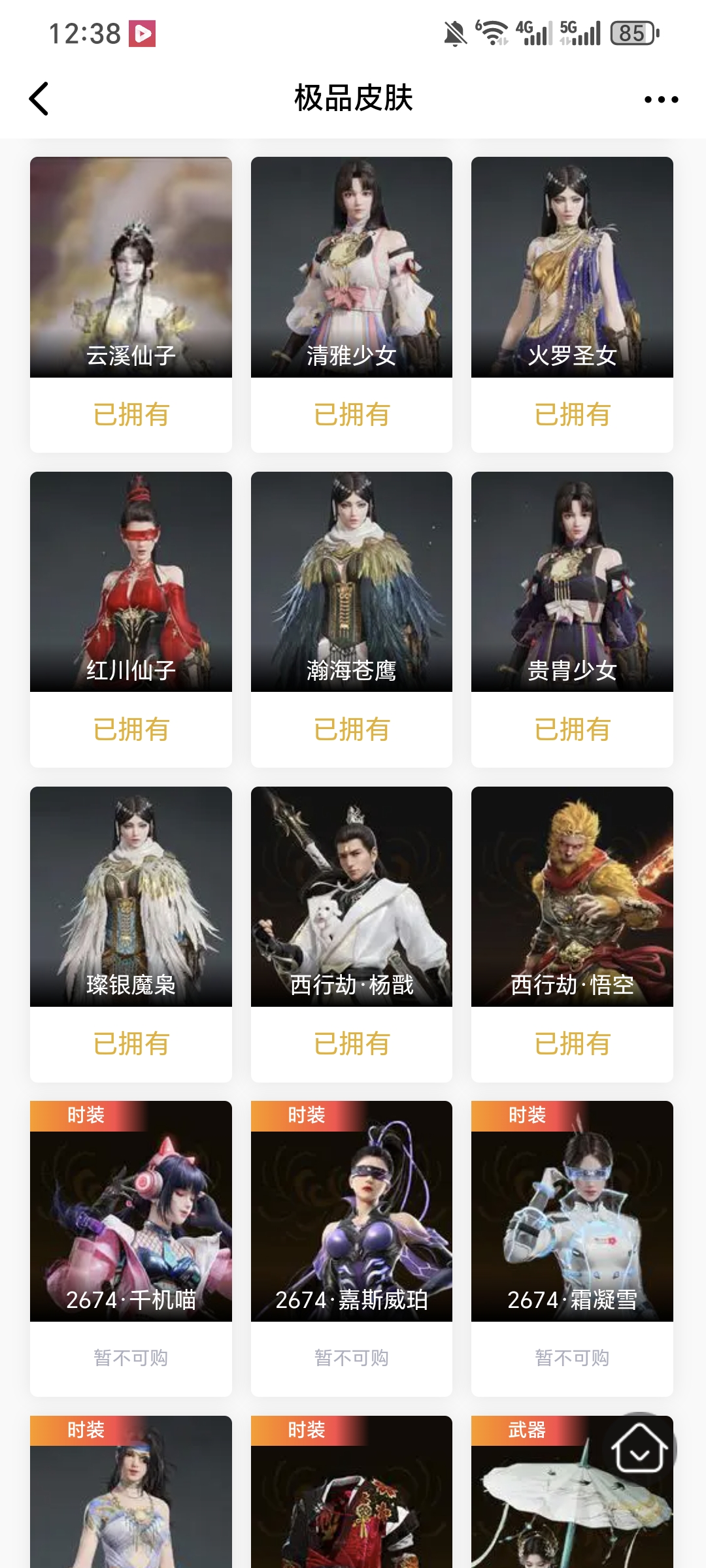Image resolution: width=706 pixels, height=1568 pixels.
Task: Go back from the 极品皮肤 page
Action: tap(39, 99)
